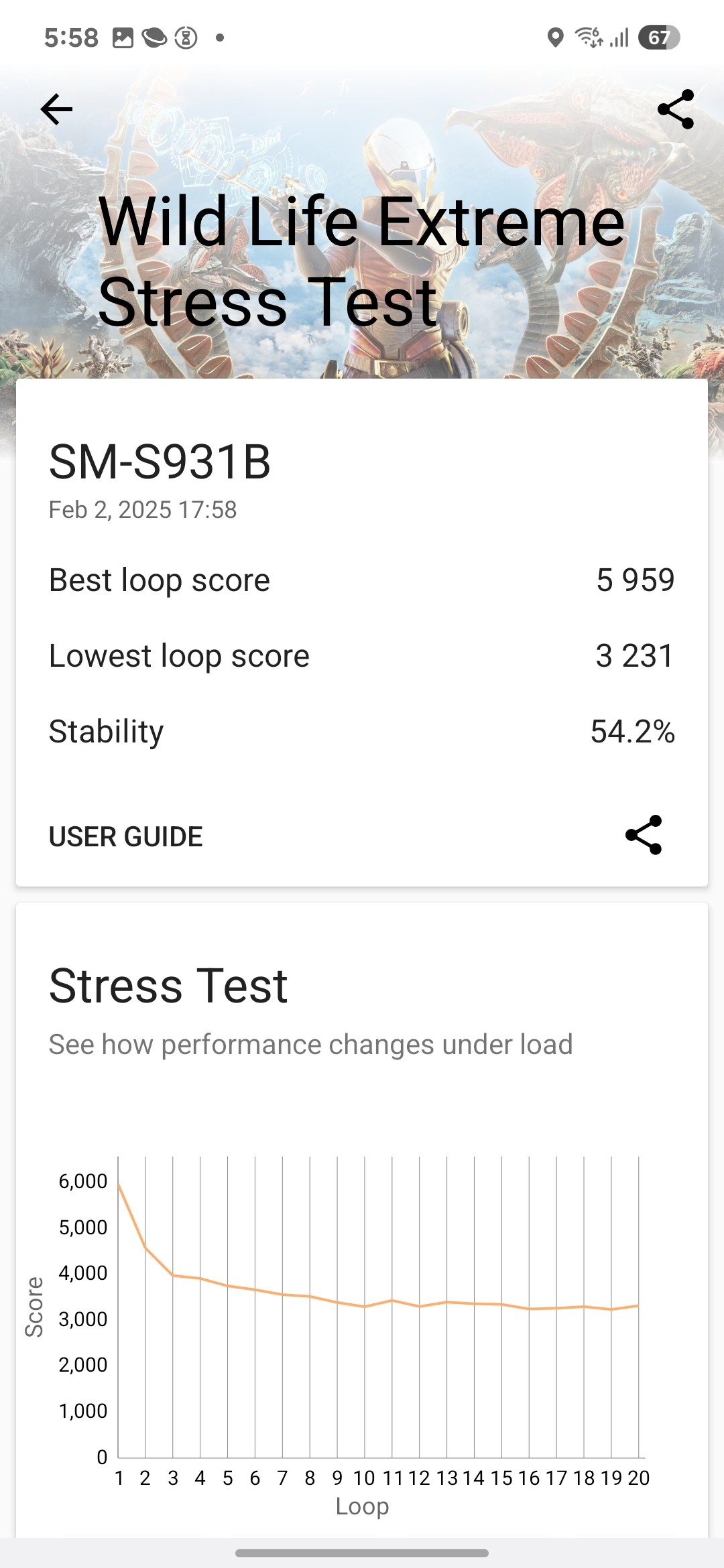Share the result card next to USER GUIDE
Screen dimensions: 724x1568
pyautogui.click(x=644, y=835)
